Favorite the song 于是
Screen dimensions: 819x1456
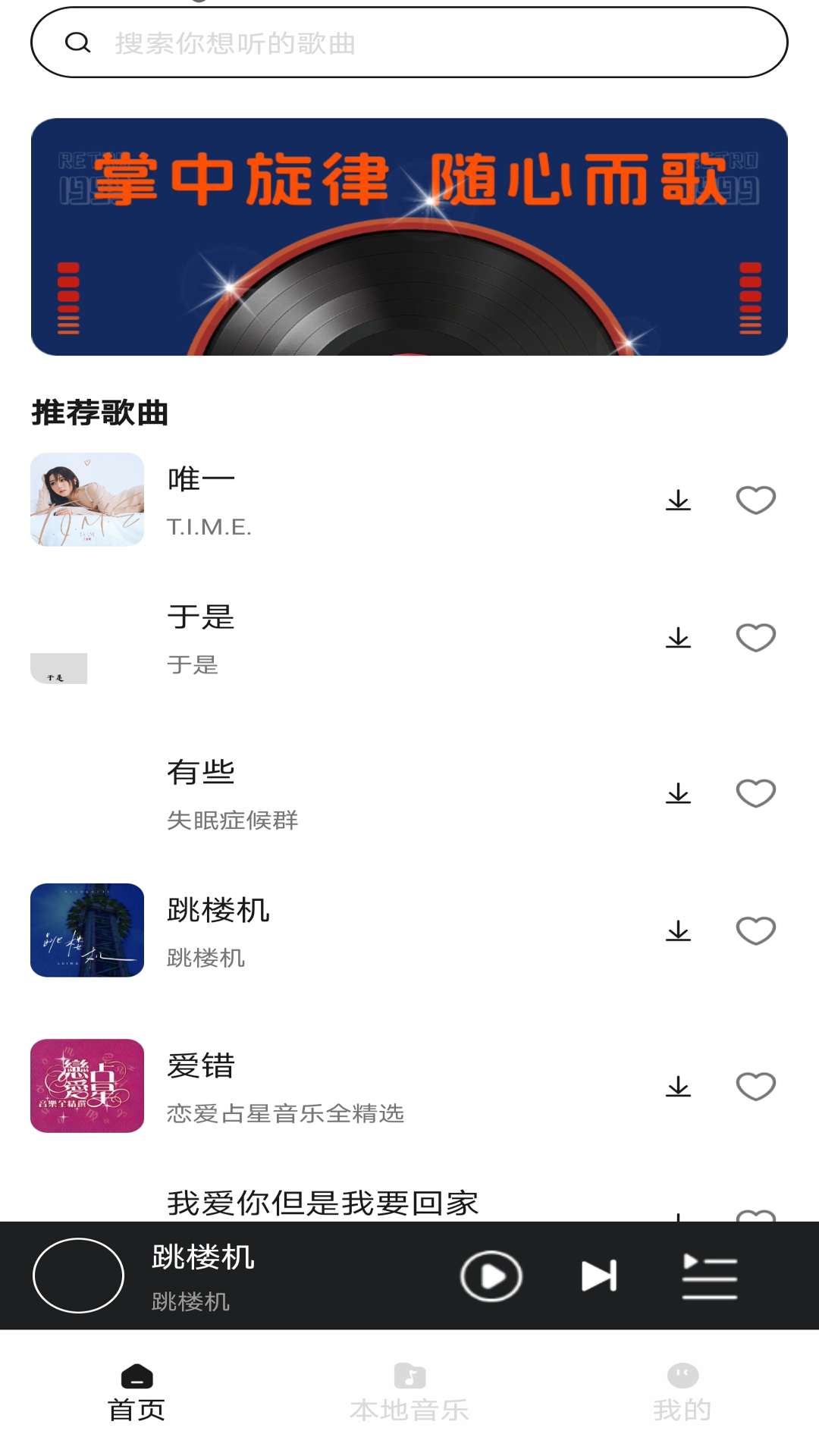point(755,638)
